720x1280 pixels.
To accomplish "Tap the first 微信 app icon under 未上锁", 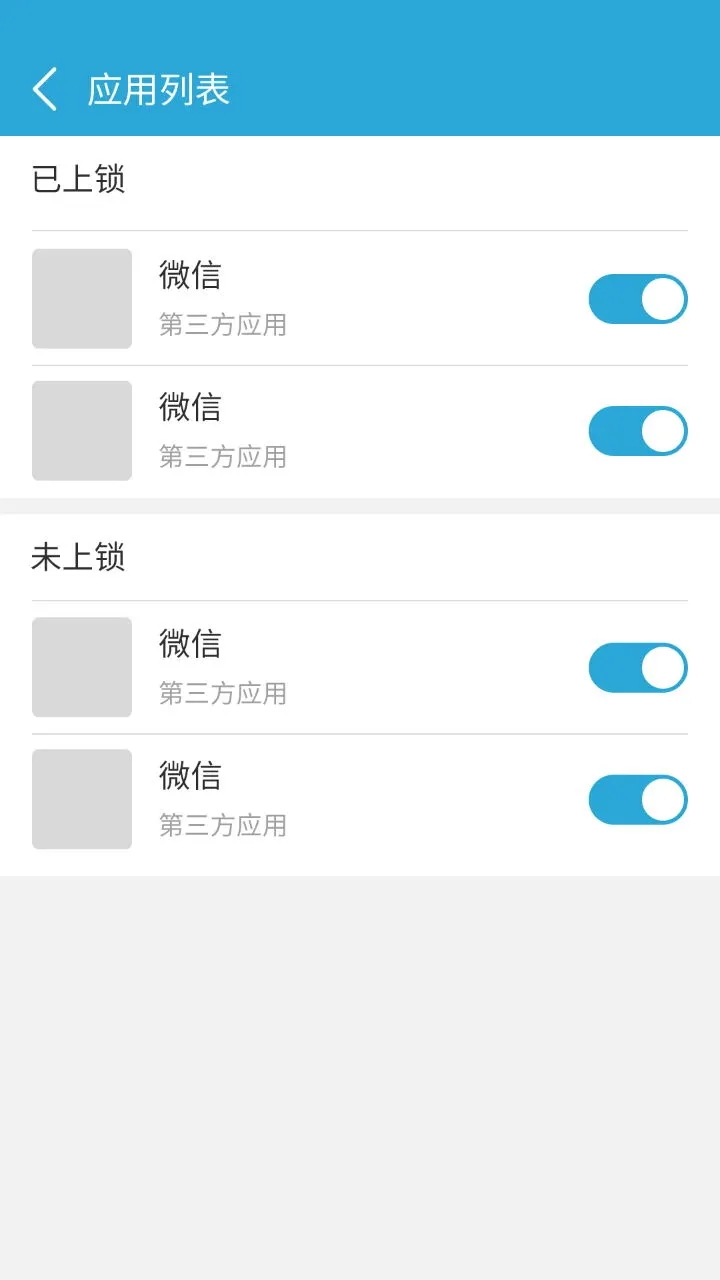I will (x=81, y=666).
